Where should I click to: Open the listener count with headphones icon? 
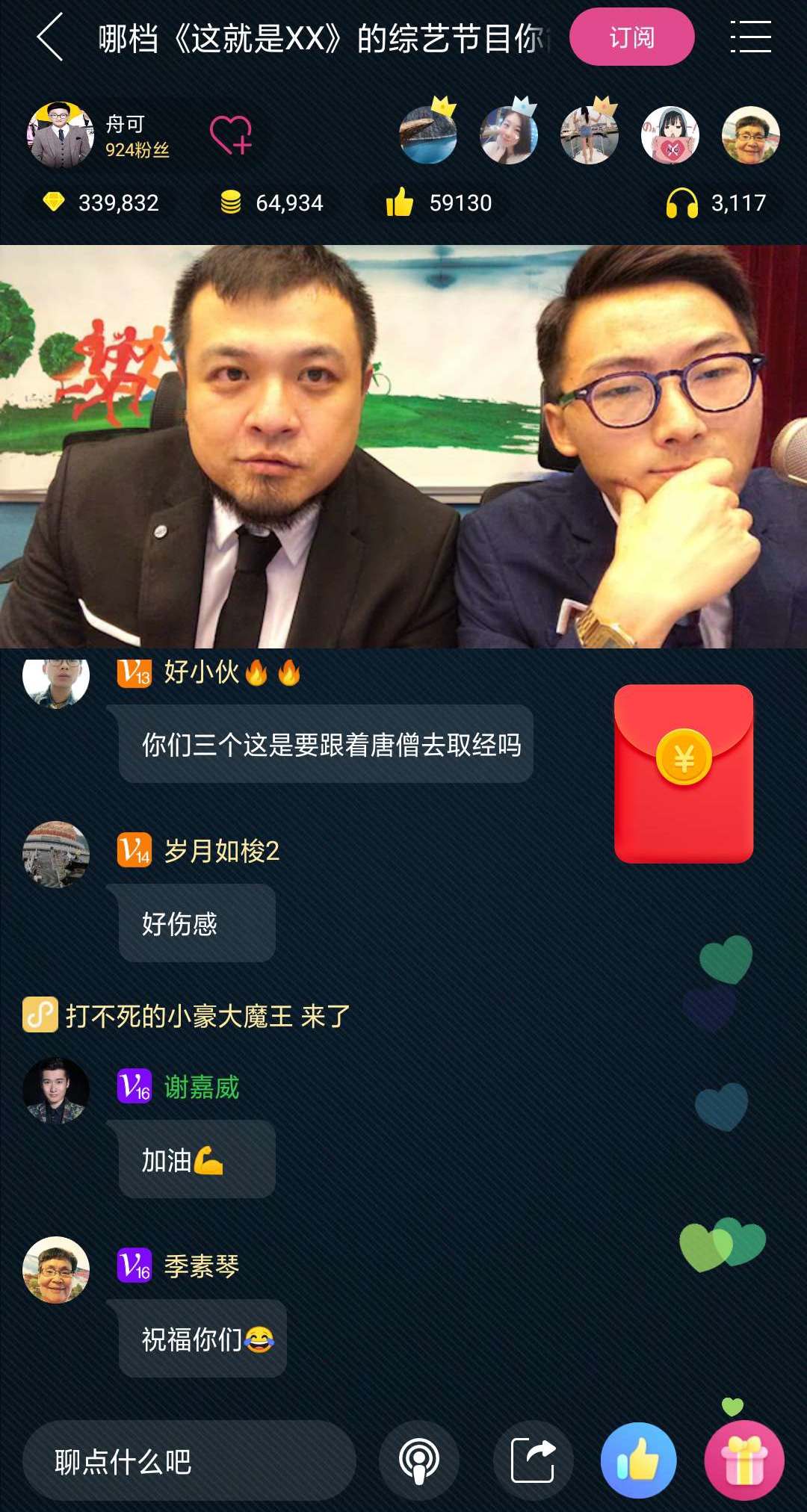pos(716,202)
